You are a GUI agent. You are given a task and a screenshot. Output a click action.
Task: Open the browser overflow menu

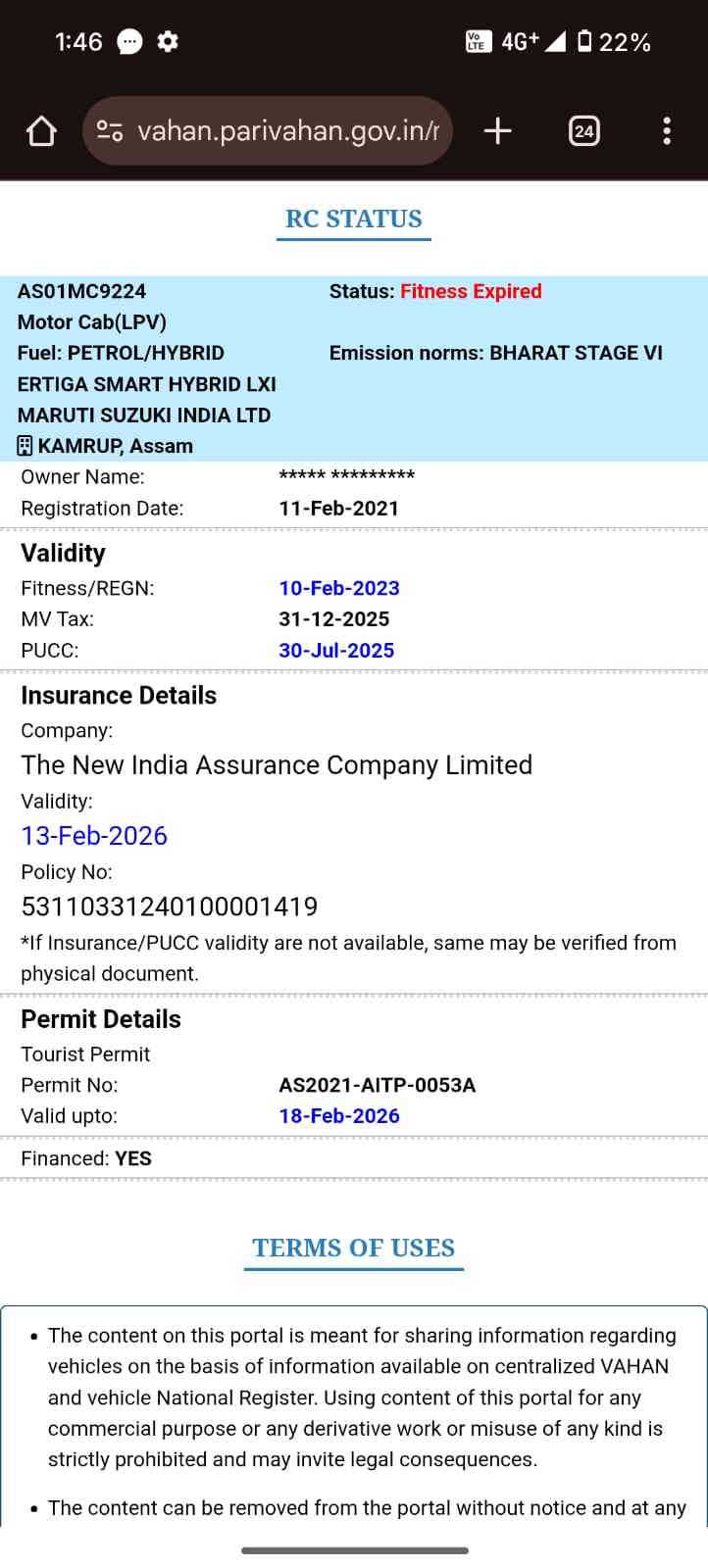pos(667,131)
